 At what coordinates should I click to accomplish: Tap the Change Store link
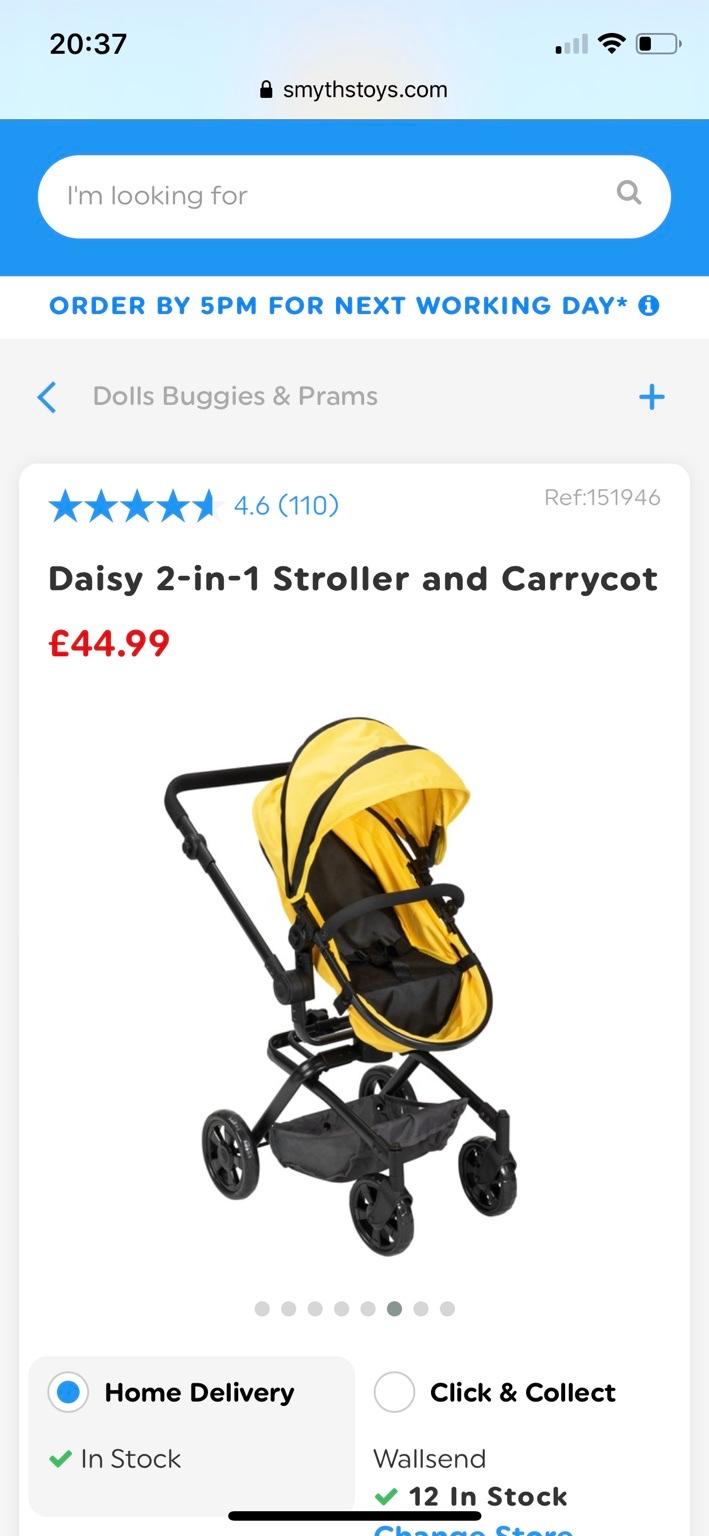point(472,1529)
